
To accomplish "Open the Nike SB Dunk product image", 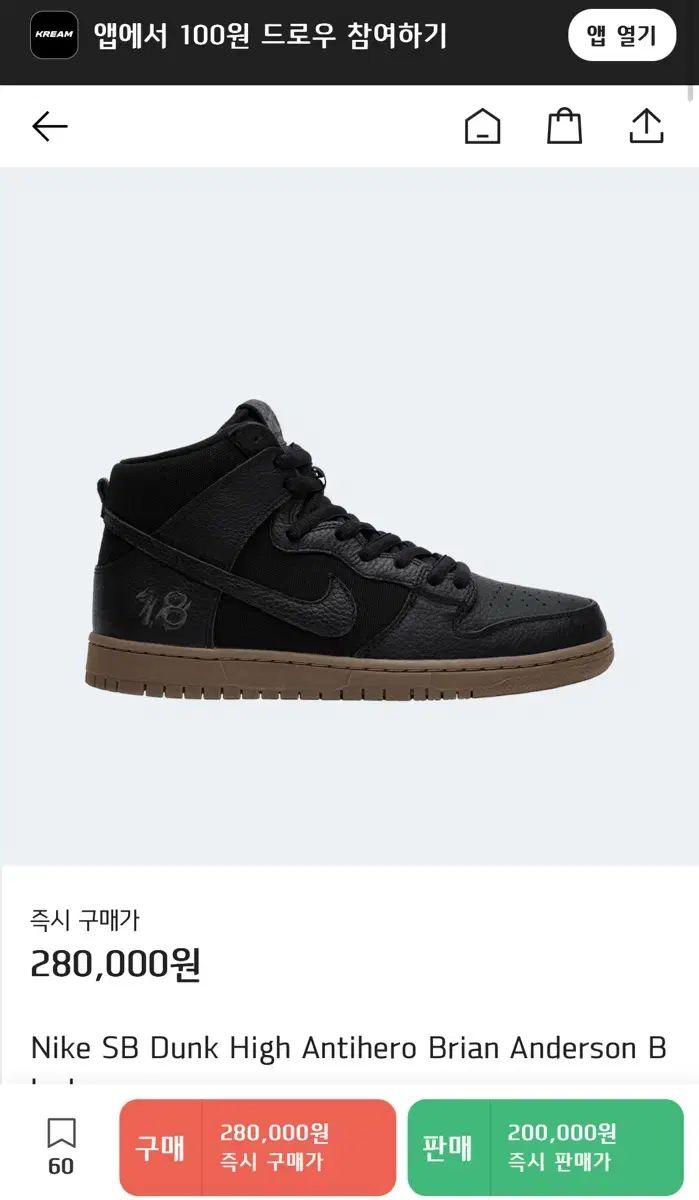I will tap(349, 550).
